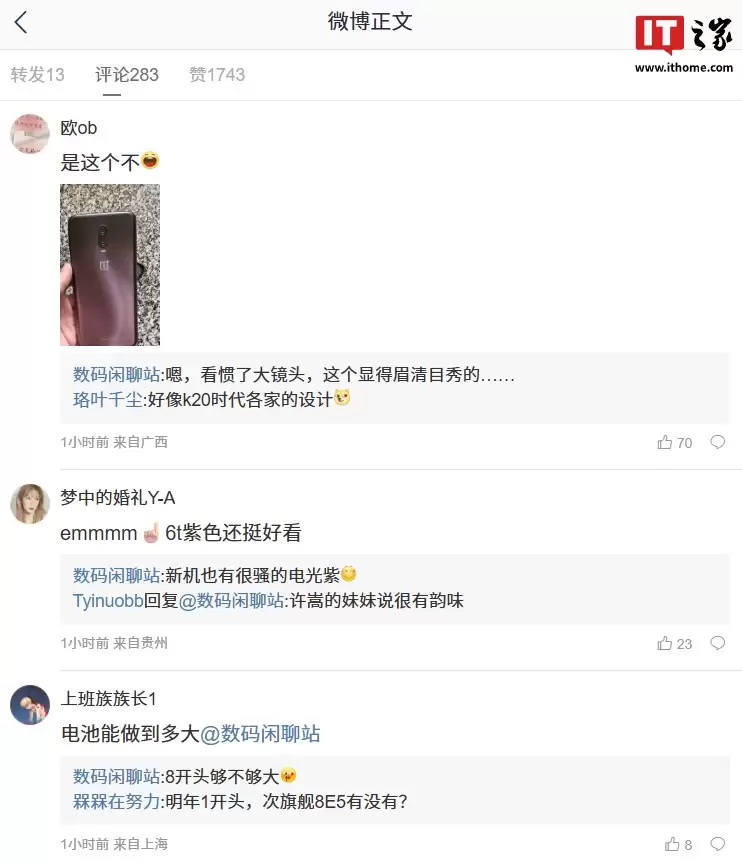This screenshot has height=863, width=742.
Task: Open the 珞叶千尘 reply link
Action: [x=108, y=400]
